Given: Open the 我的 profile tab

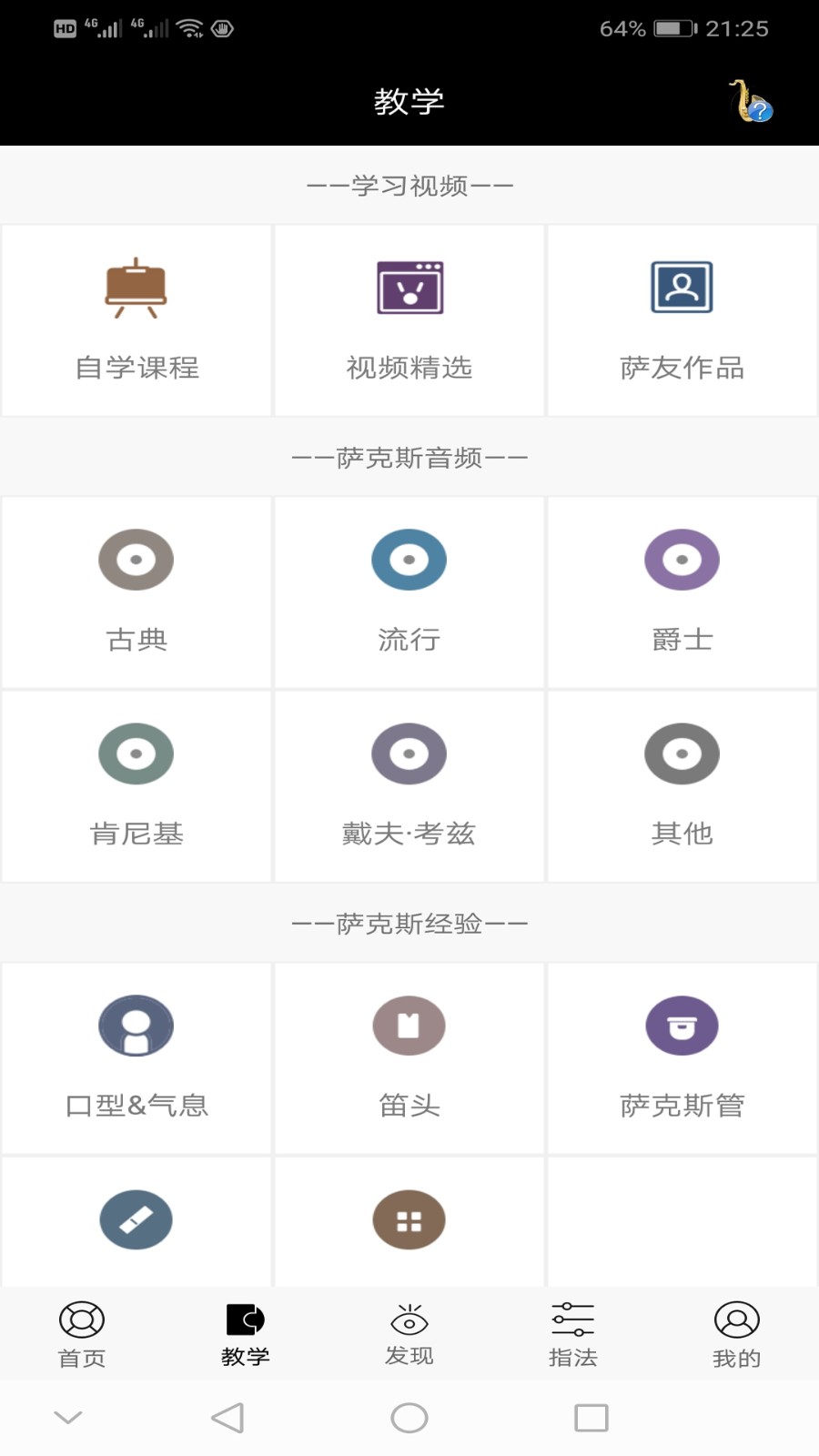Looking at the screenshot, I should coord(736,1333).
